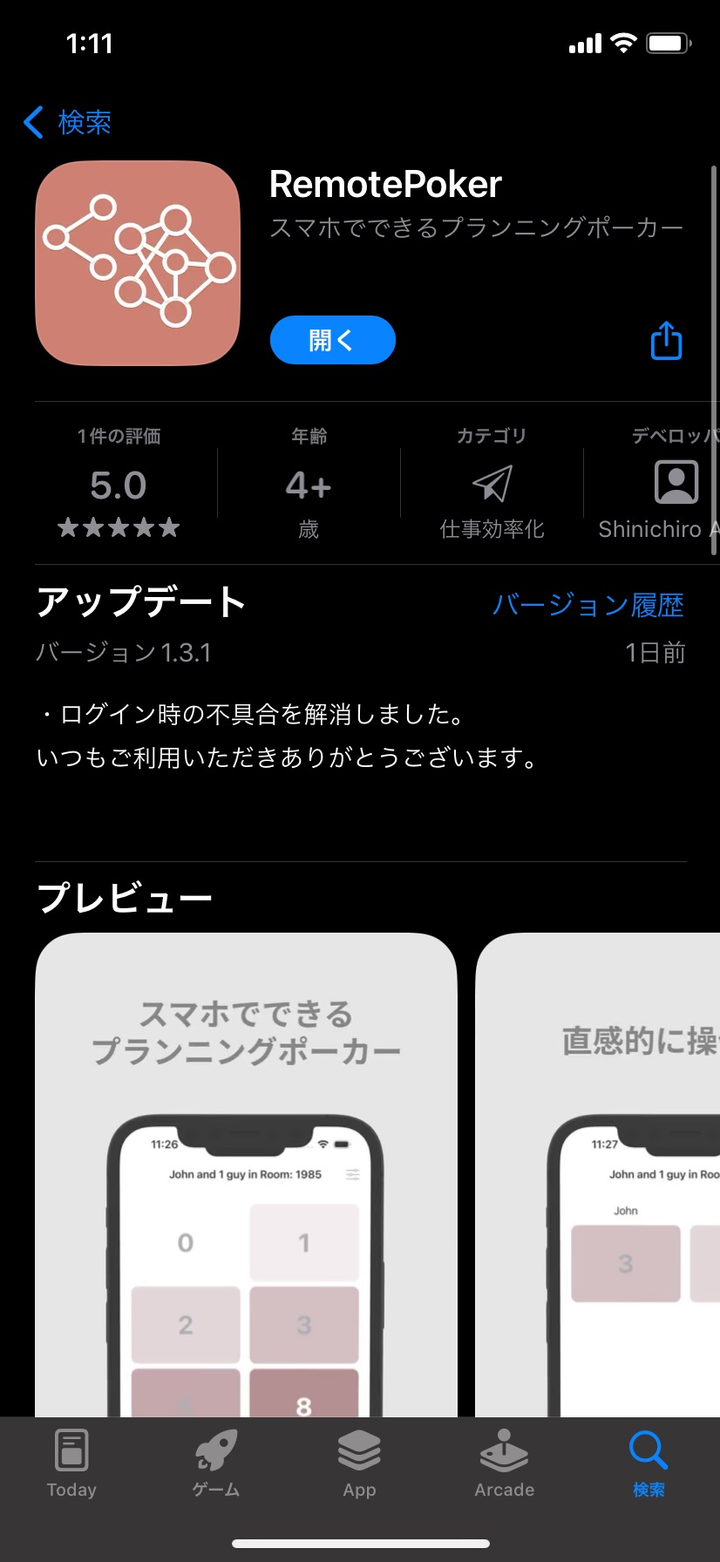Switch to the Today tab
The width and height of the screenshot is (720, 1562).
pos(72,1463)
